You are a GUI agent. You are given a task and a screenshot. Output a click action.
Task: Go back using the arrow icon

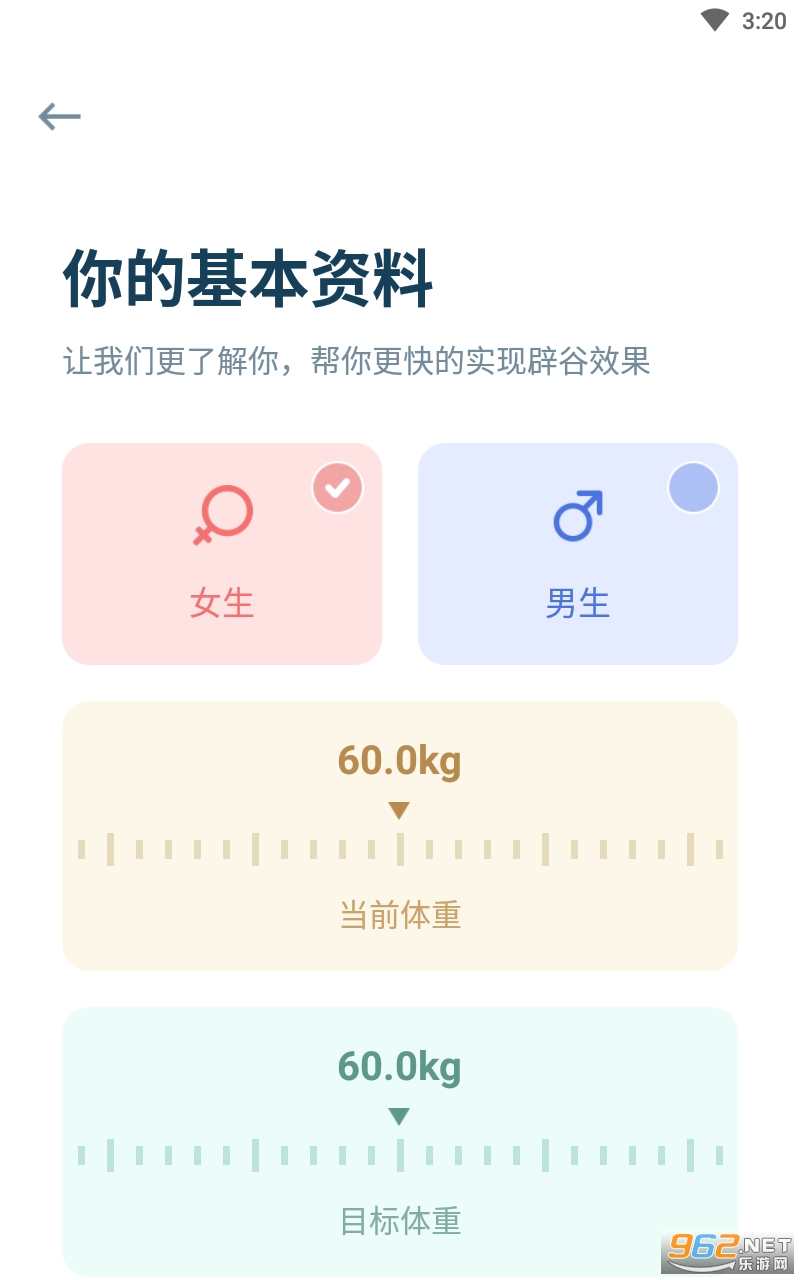pyautogui.click(x=59, y=117)
